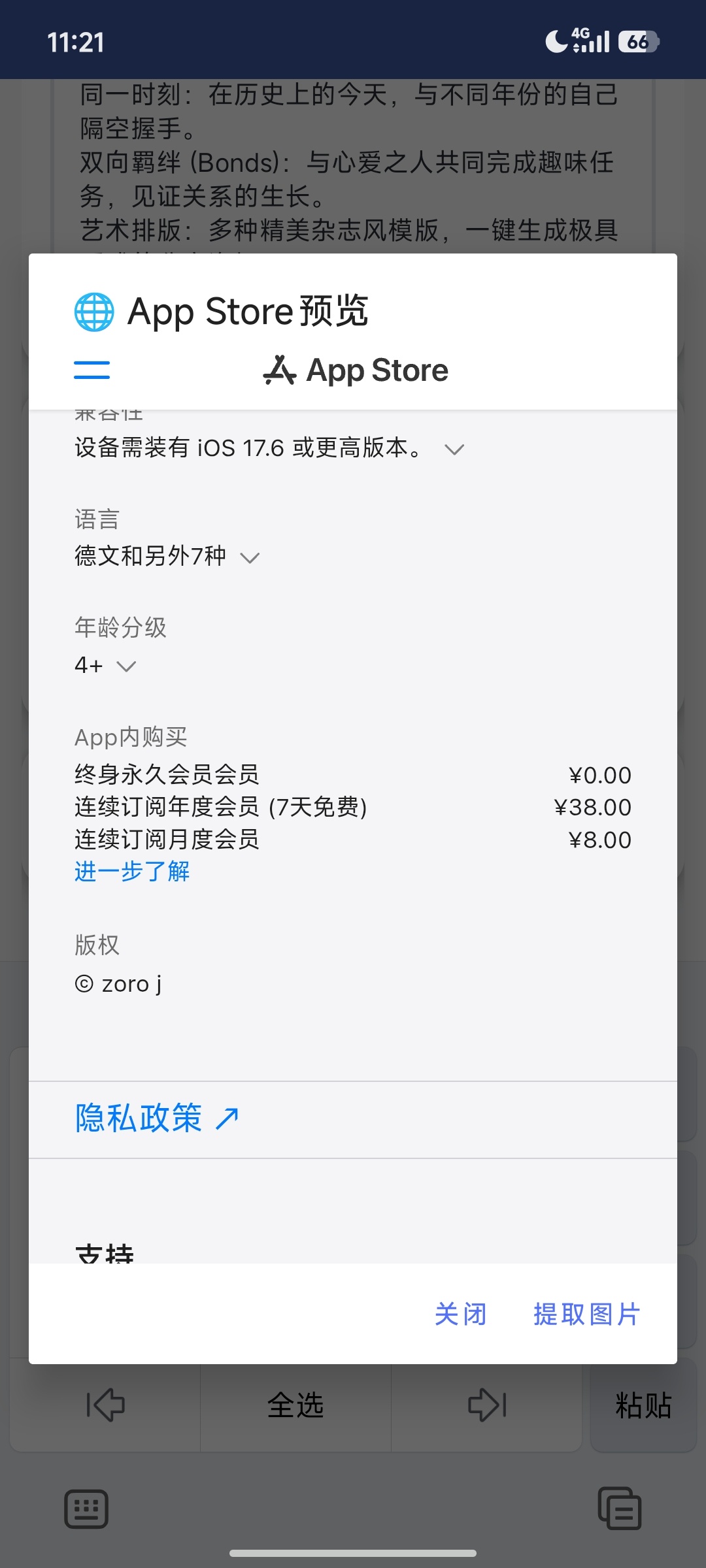Open the 进一步了解 link

(x=132, y=871)
